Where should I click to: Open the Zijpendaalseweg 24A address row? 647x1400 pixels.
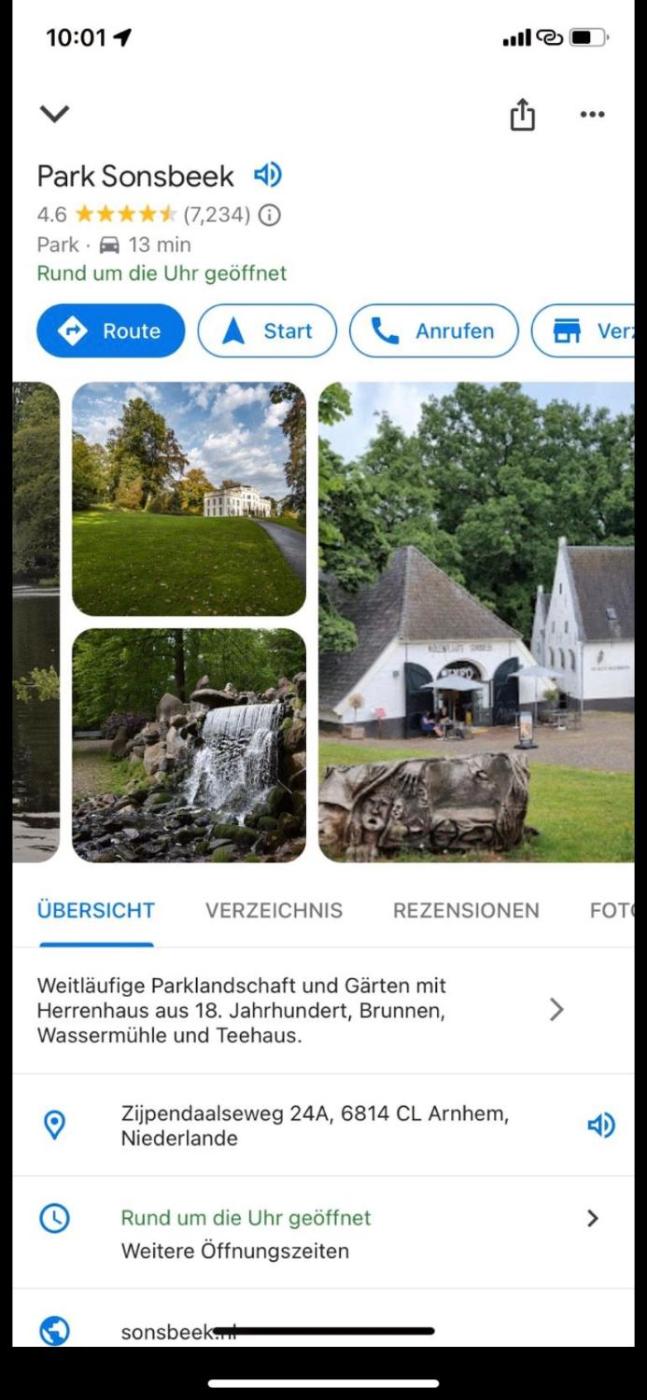[315, 1125]
